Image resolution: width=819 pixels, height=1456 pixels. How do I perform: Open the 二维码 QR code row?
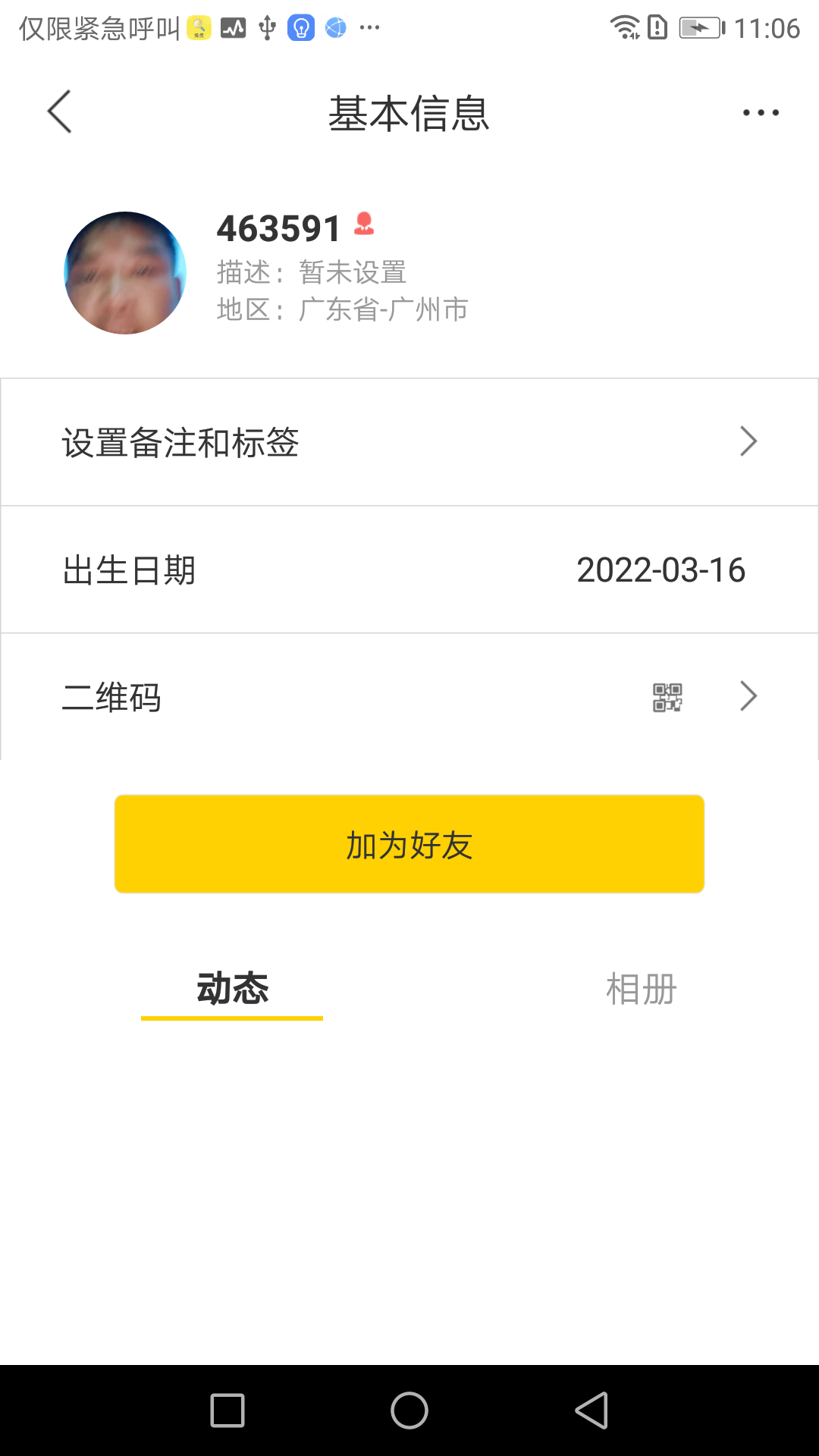409,697
